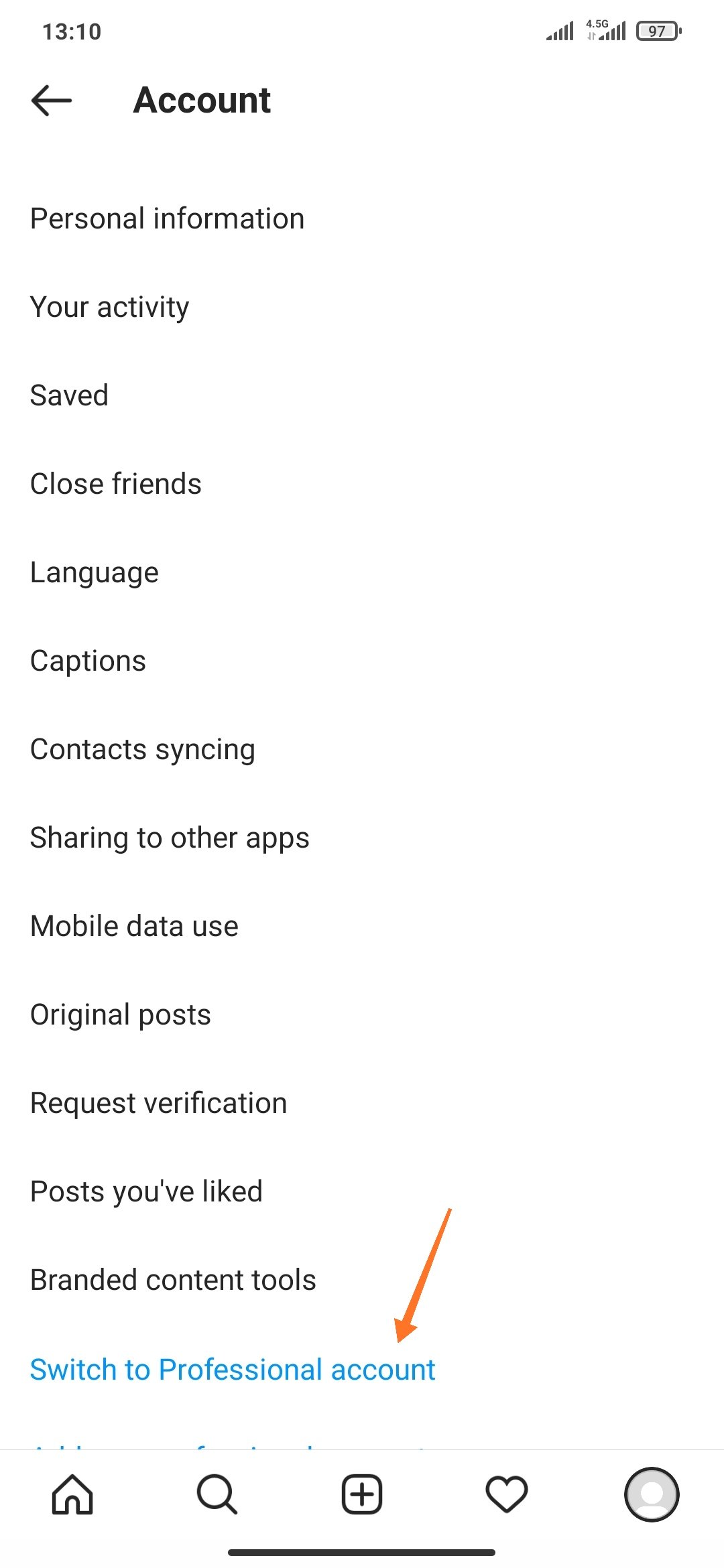This screenshot has height=1568, width=724.
Task: Go back using the arrow icon
Action: (52, 101)
